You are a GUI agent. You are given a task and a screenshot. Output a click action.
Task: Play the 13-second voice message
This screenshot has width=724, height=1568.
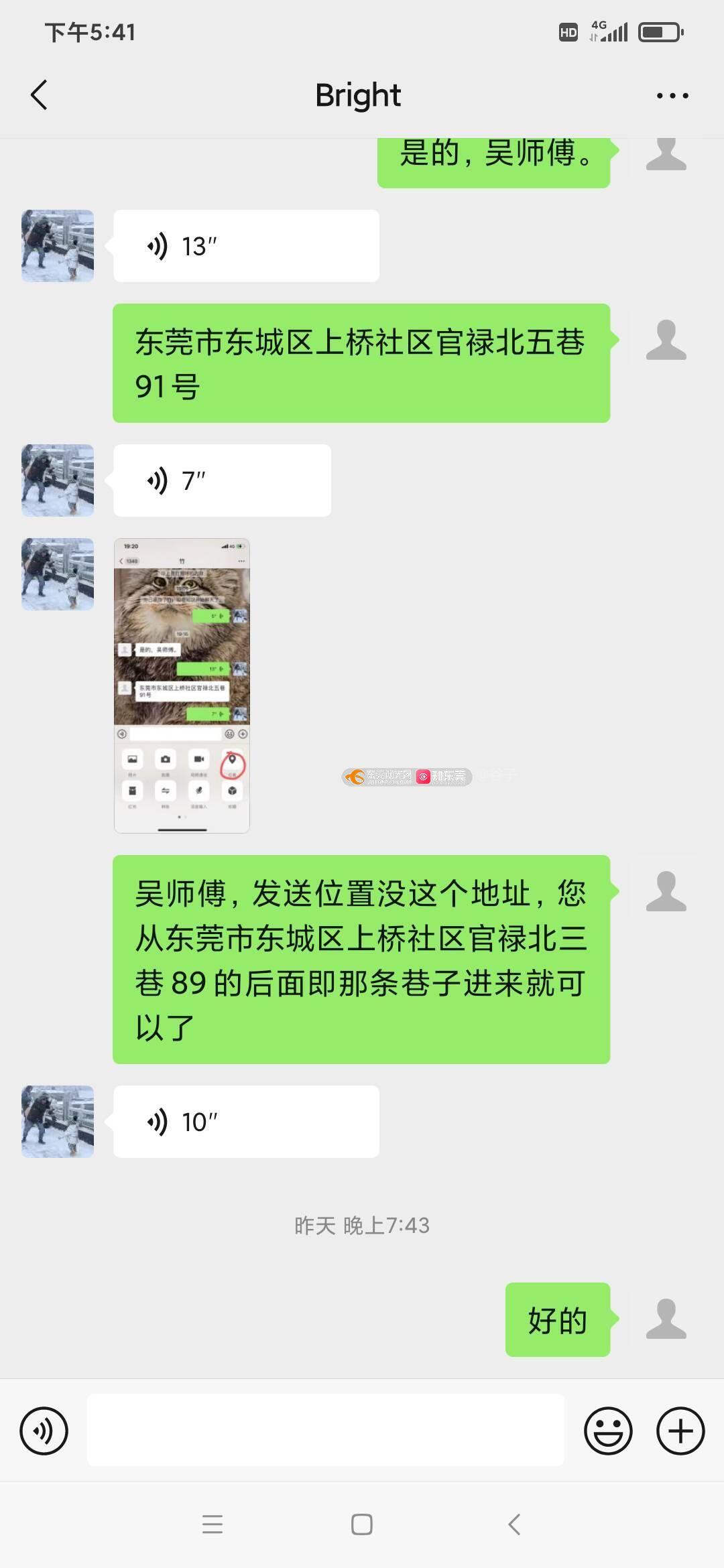point(246,246)
